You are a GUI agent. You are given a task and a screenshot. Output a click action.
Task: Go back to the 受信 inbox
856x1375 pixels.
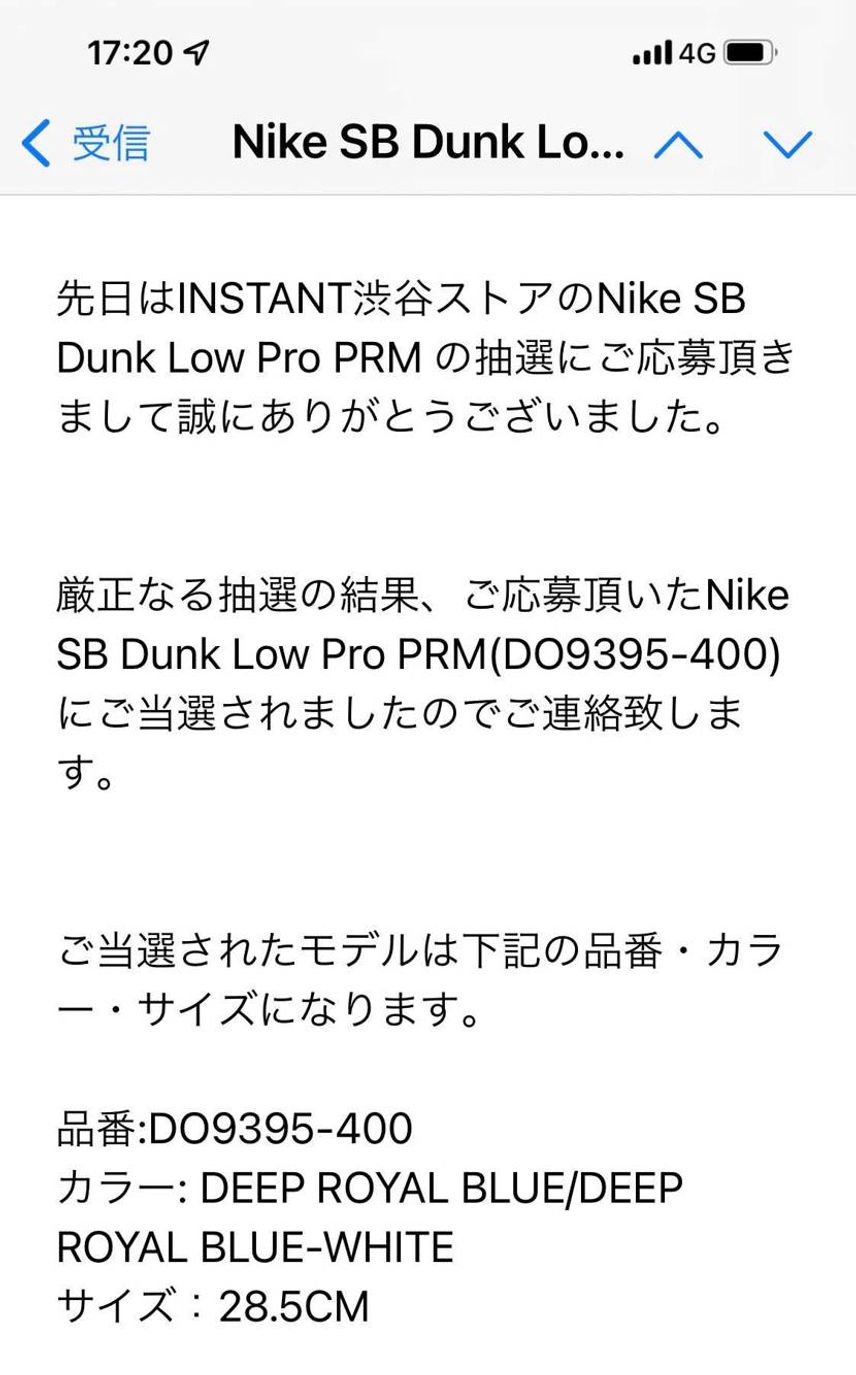coord(86,144)
